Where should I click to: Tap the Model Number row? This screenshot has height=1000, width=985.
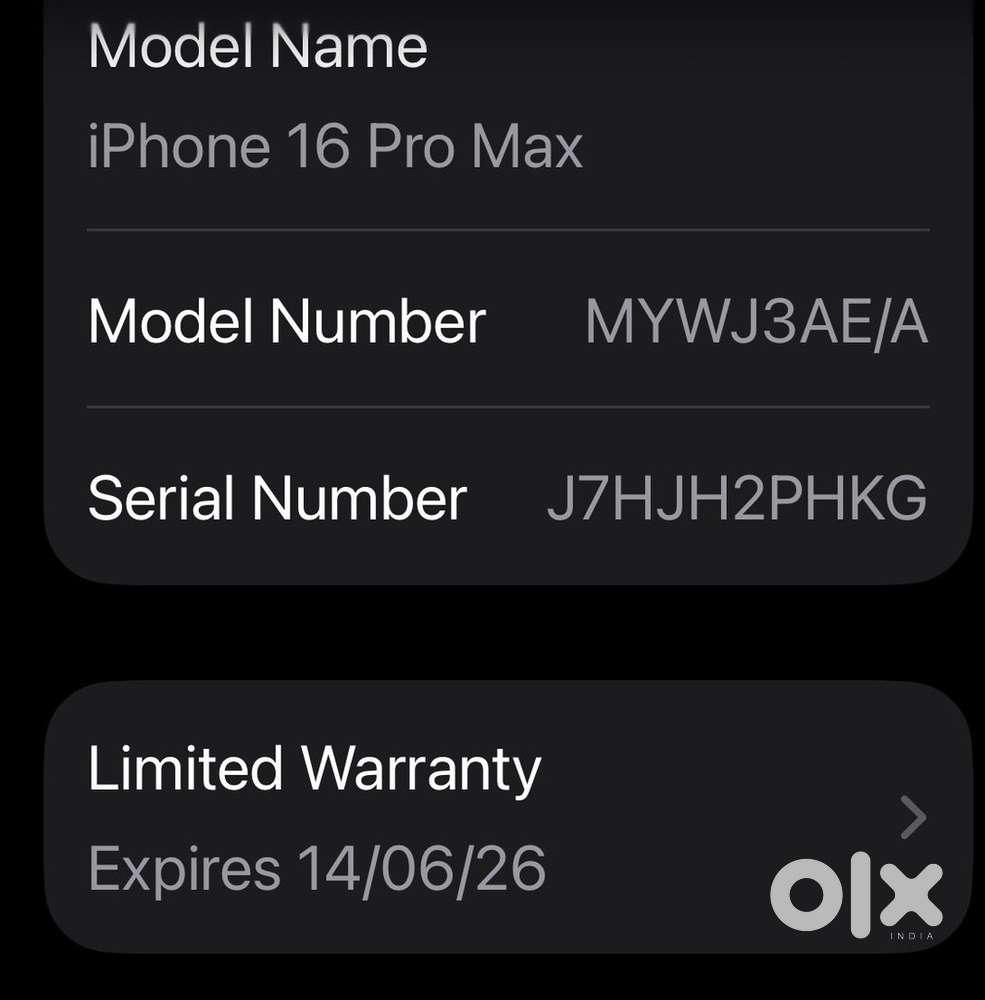[x=508, y=322]
